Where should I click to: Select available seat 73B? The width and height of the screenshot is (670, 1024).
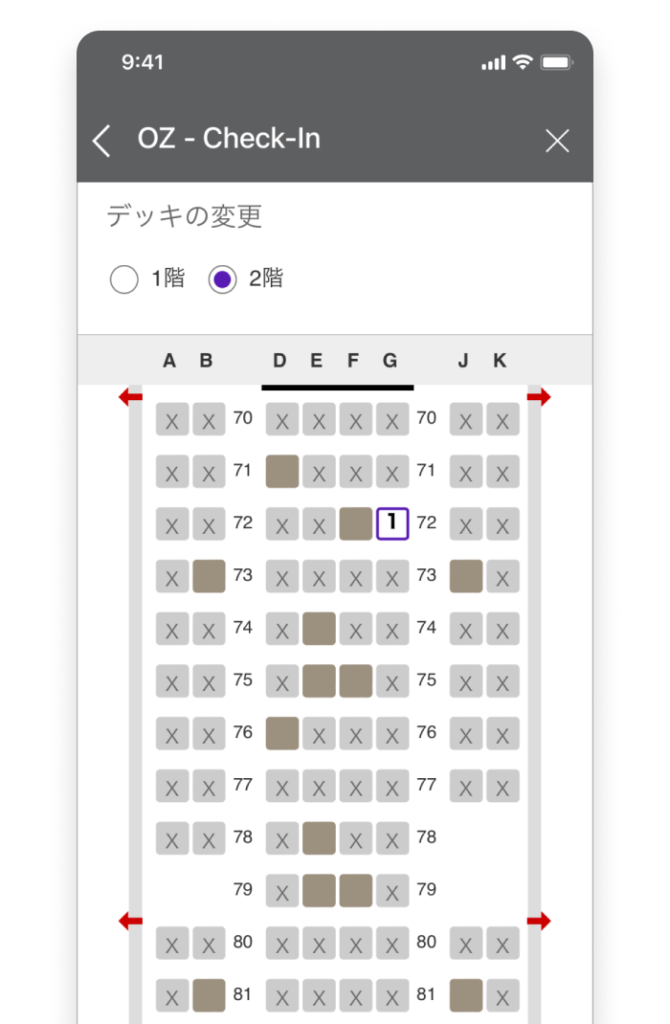209,576
